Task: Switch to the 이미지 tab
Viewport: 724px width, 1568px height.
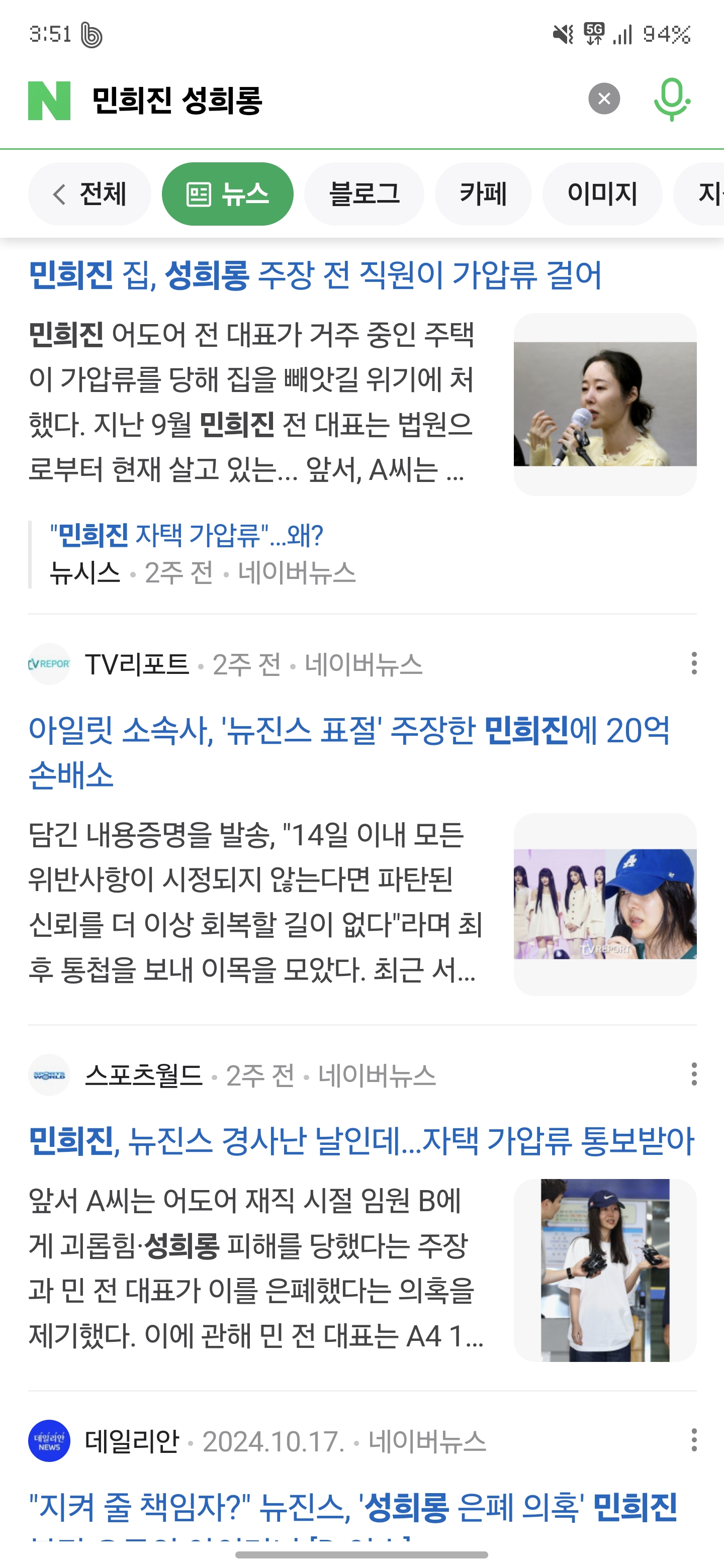Action: tap(602, 194)
